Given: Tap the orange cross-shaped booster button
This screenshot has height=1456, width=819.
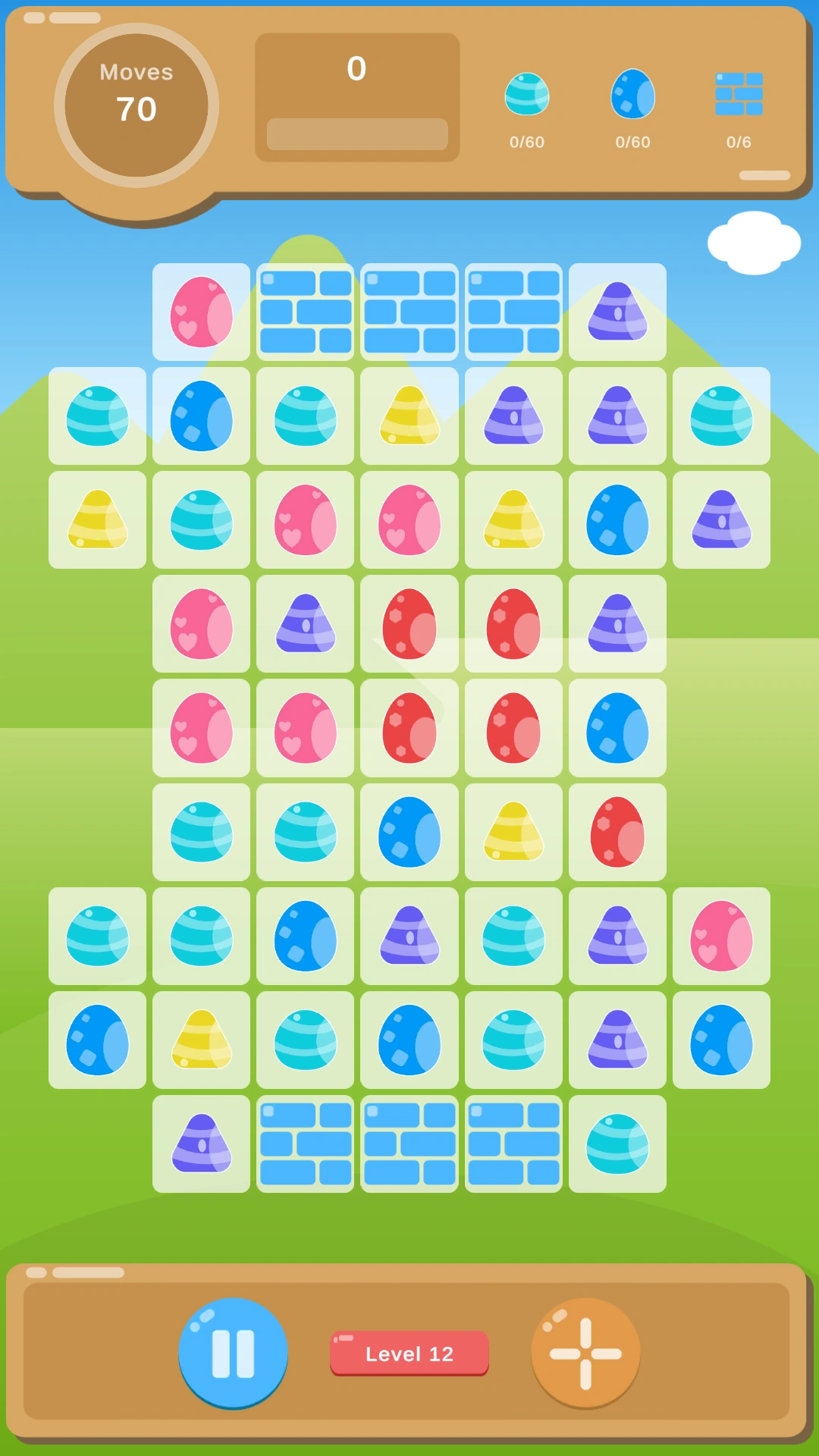Looking at the screenshot, I should pyautogui.click(x=585, y=1353).
